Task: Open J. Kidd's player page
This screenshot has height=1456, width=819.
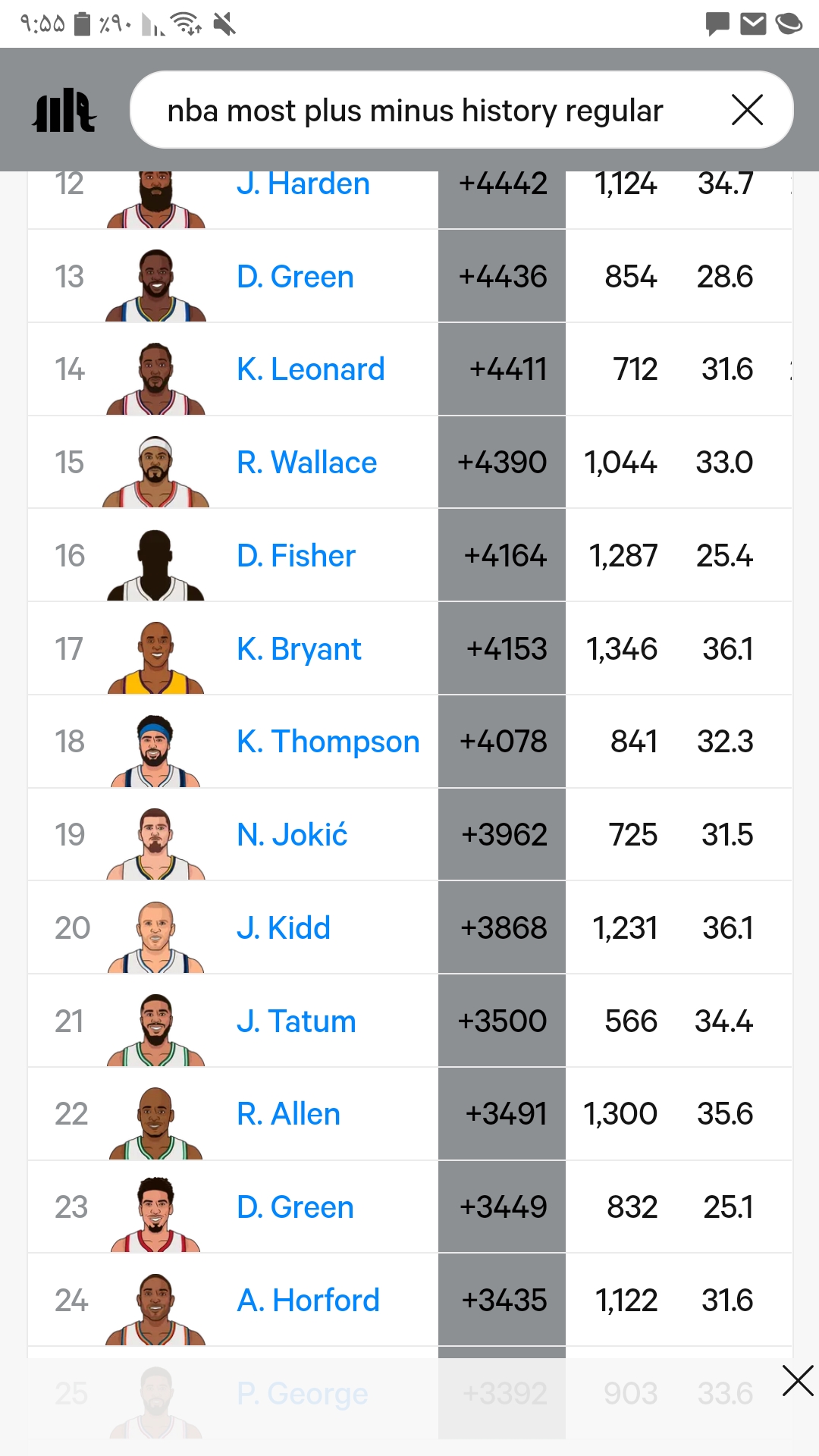Action: pos(284,928)
